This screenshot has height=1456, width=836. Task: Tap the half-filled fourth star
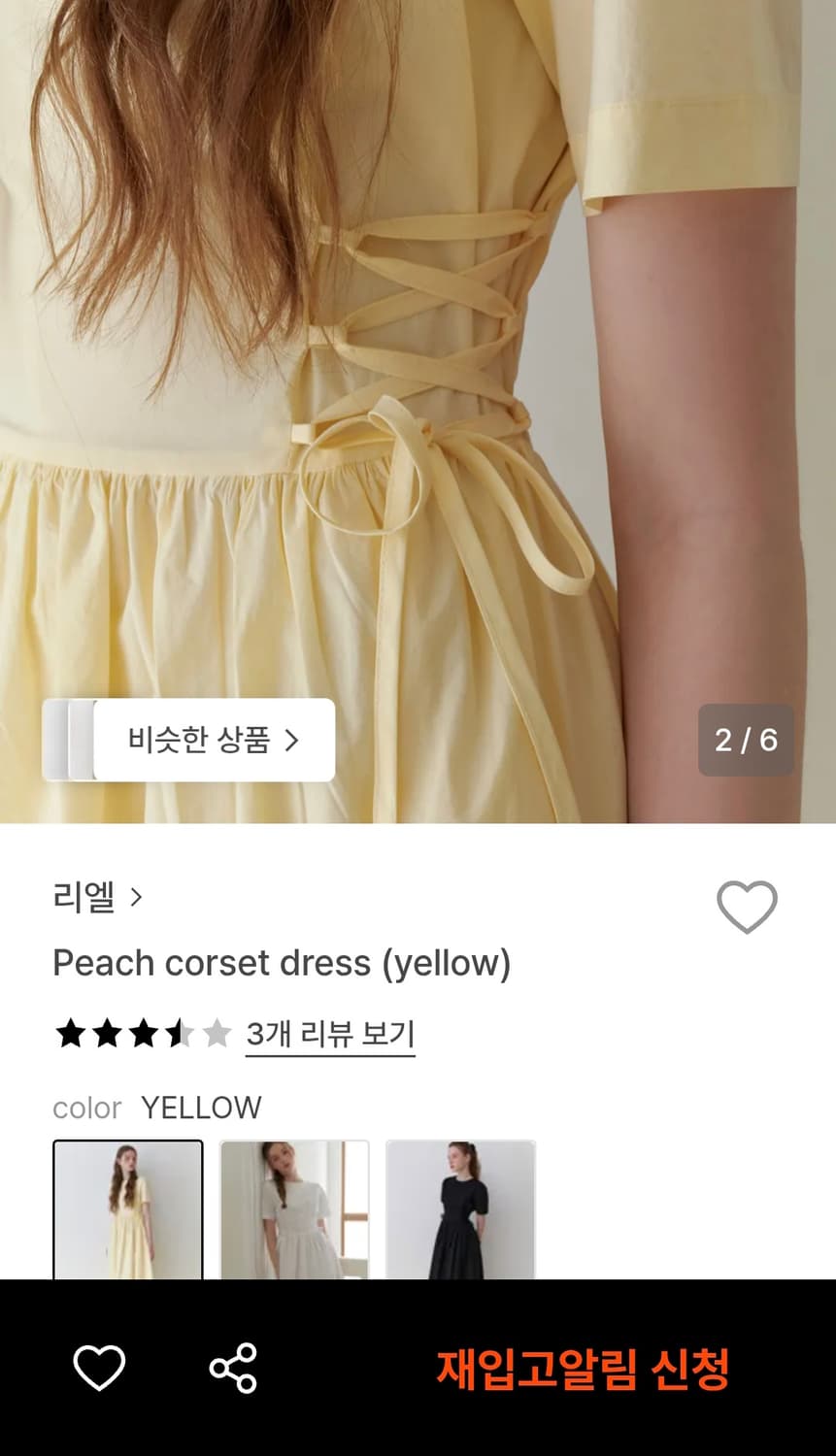177,1034
